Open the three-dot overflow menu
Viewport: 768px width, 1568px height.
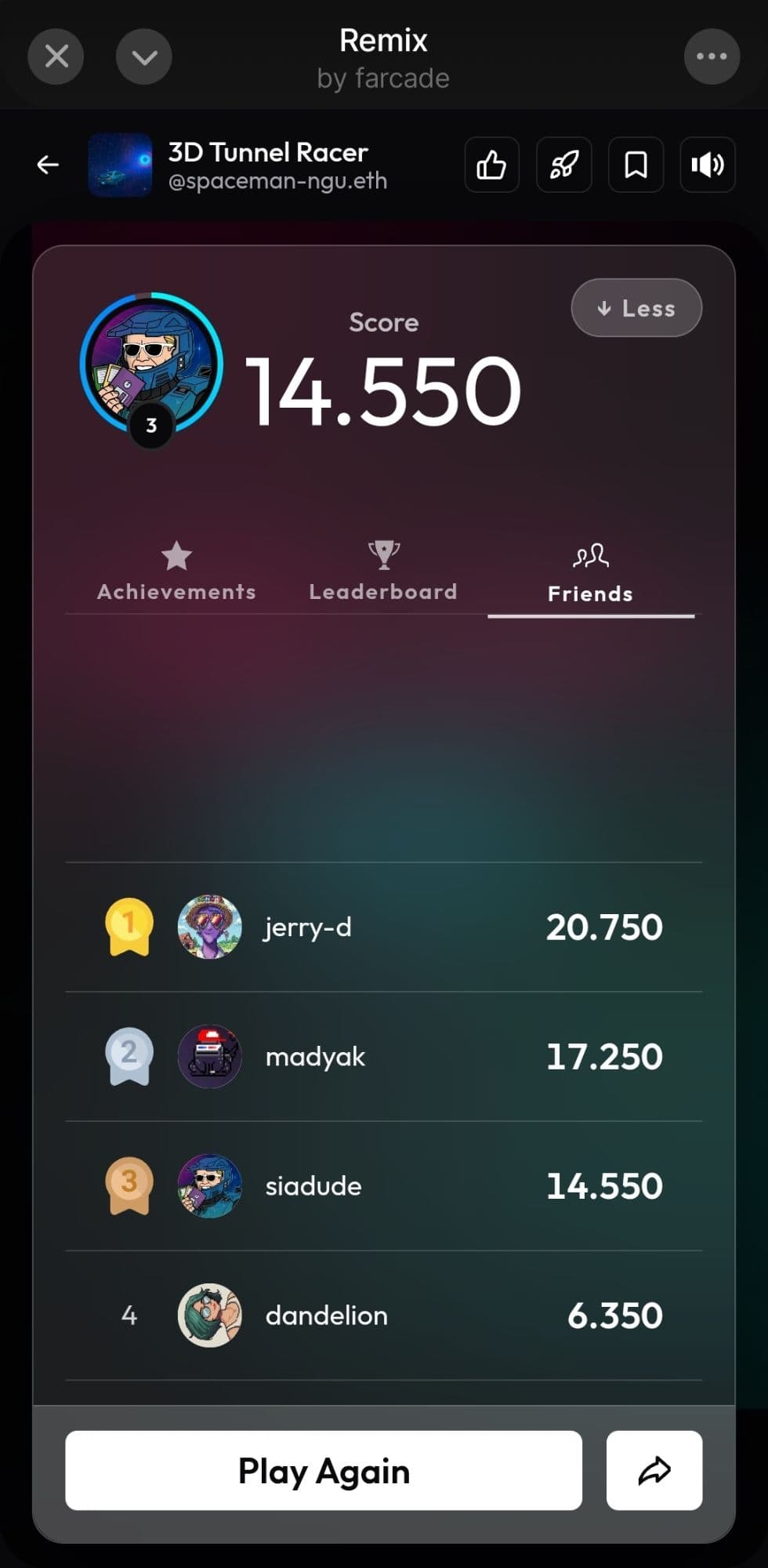click(712, 56)
